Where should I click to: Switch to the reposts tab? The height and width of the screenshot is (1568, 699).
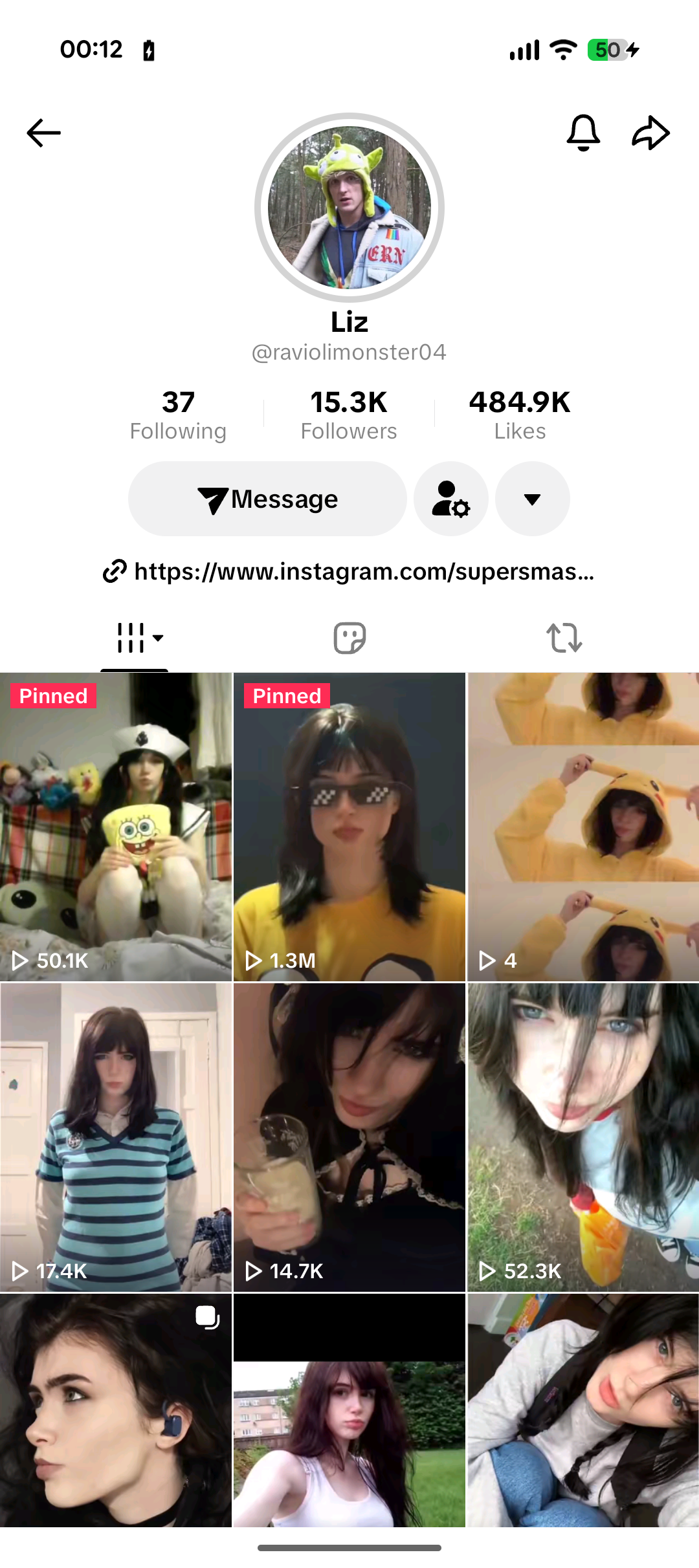(564, 638)
